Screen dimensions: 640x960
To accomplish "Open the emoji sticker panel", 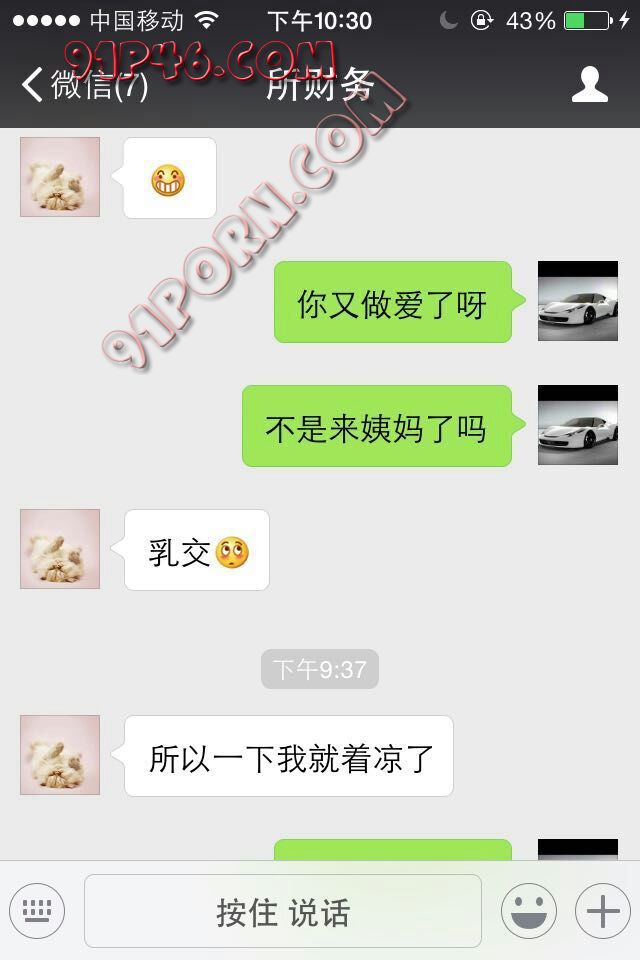I will [528, 911].
